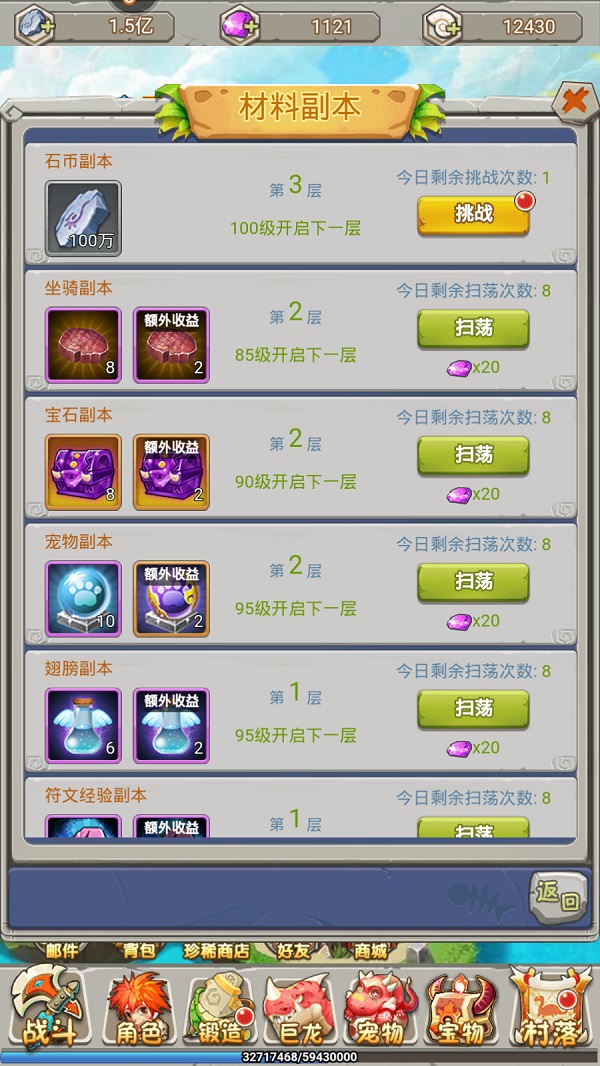
Task: Open the 宝物 tab
Action: coord(460,1008)
